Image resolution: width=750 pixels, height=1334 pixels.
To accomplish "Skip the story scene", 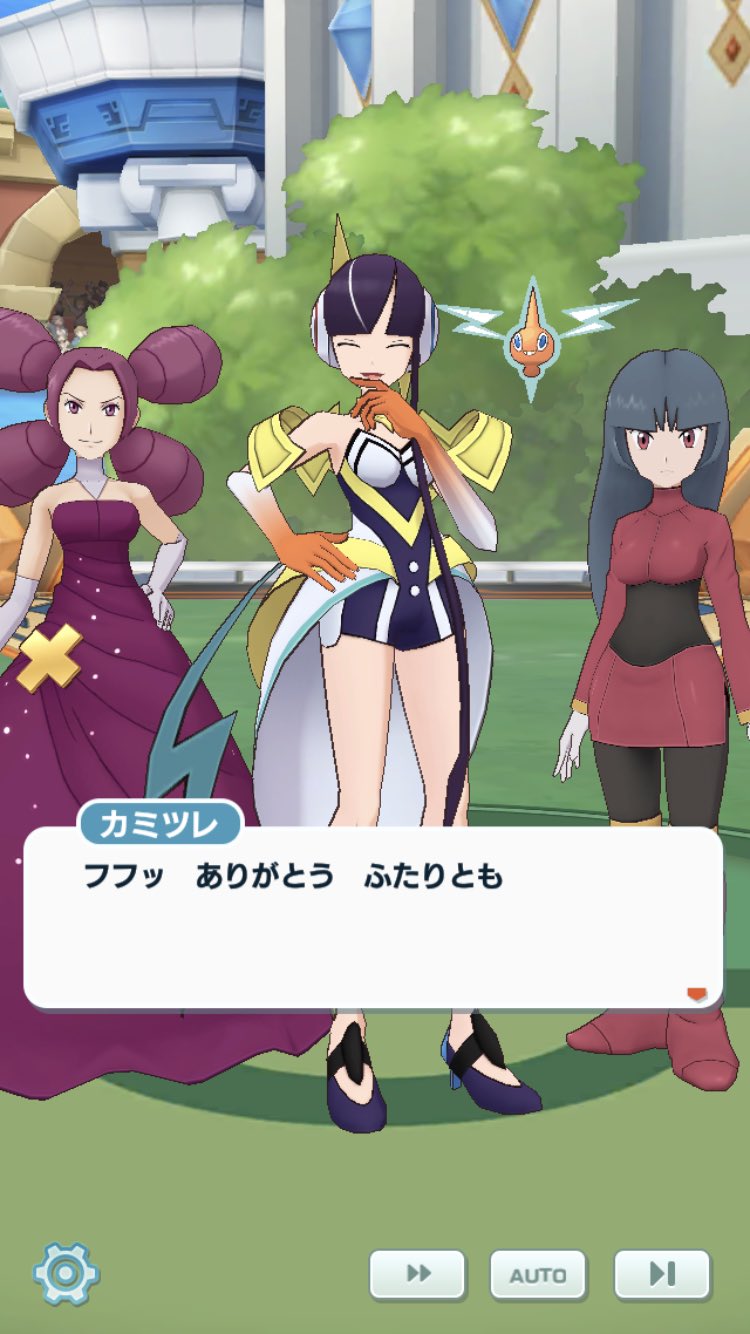I will (x=662, y=1274).
